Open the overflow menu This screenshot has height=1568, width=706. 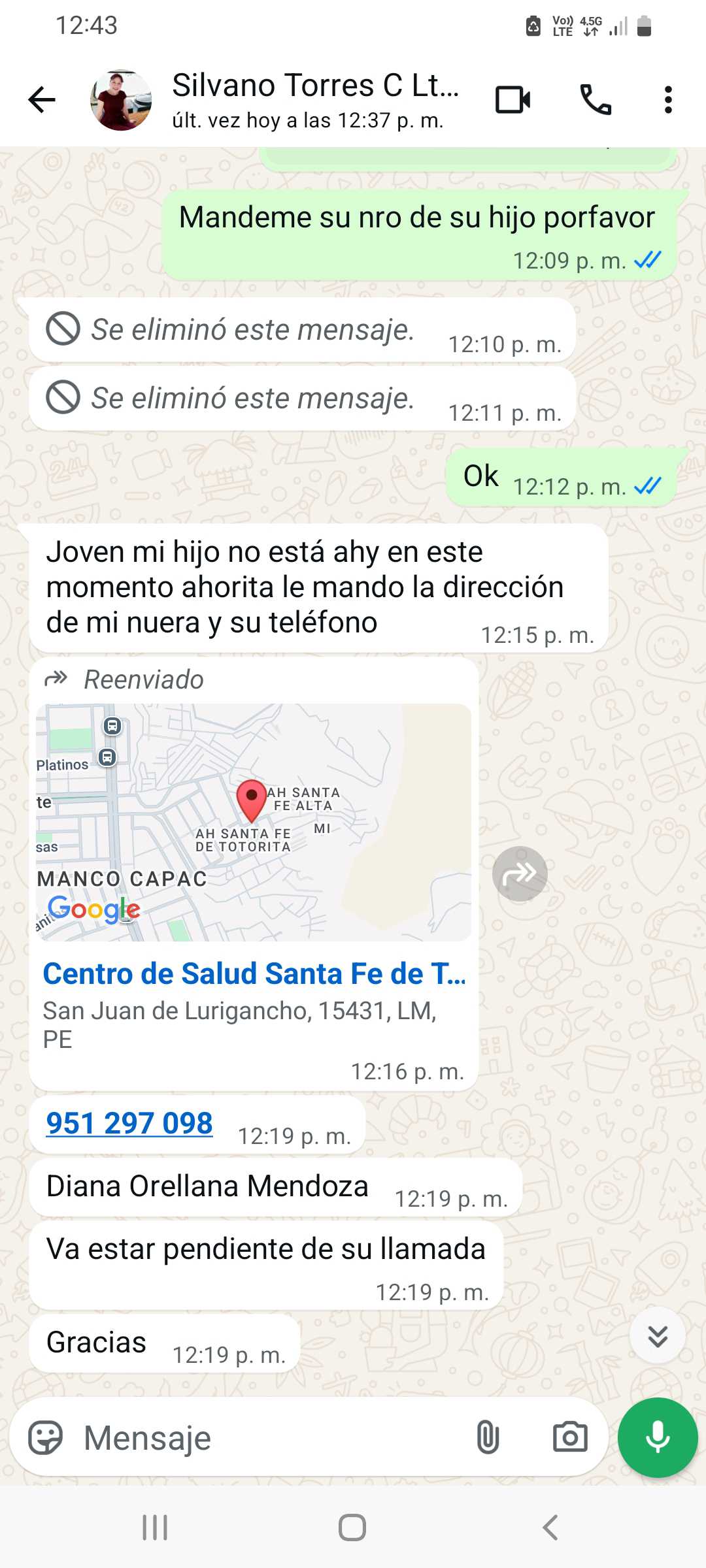pos(667,100)
